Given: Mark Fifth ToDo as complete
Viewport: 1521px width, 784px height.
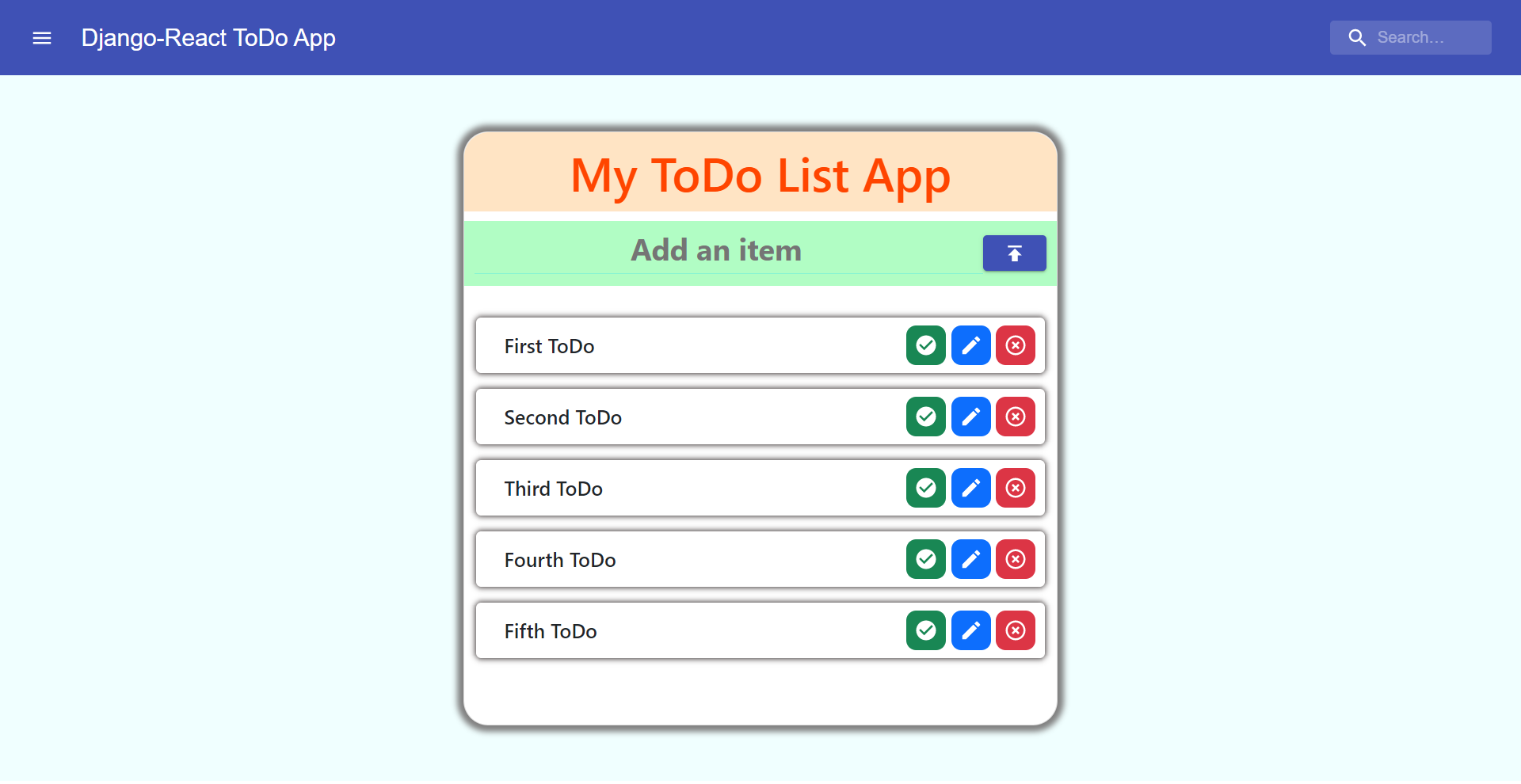Looking at the screenshot, I should [926, 630].
